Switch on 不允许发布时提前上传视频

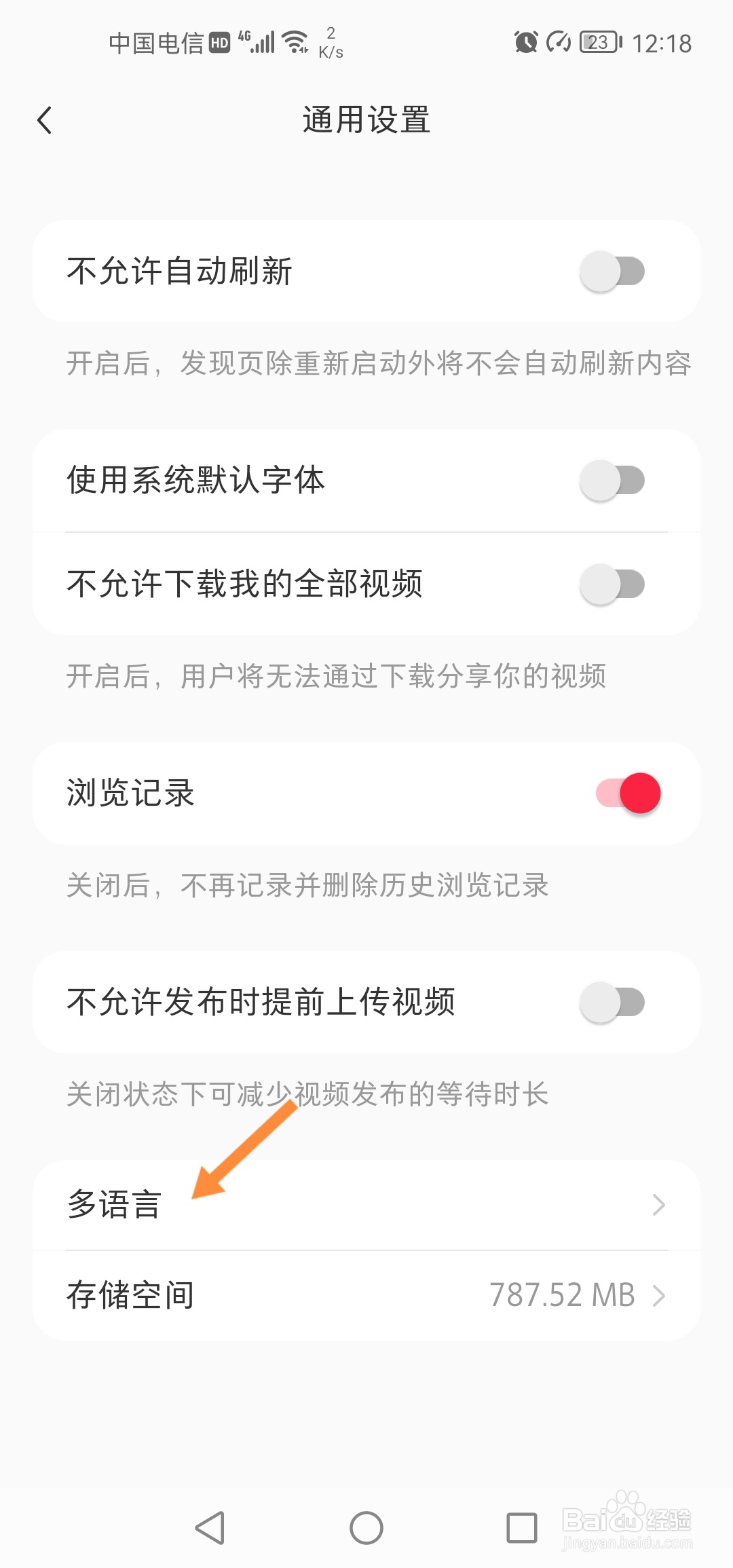pyautogui.click(x=612, y=1003)
